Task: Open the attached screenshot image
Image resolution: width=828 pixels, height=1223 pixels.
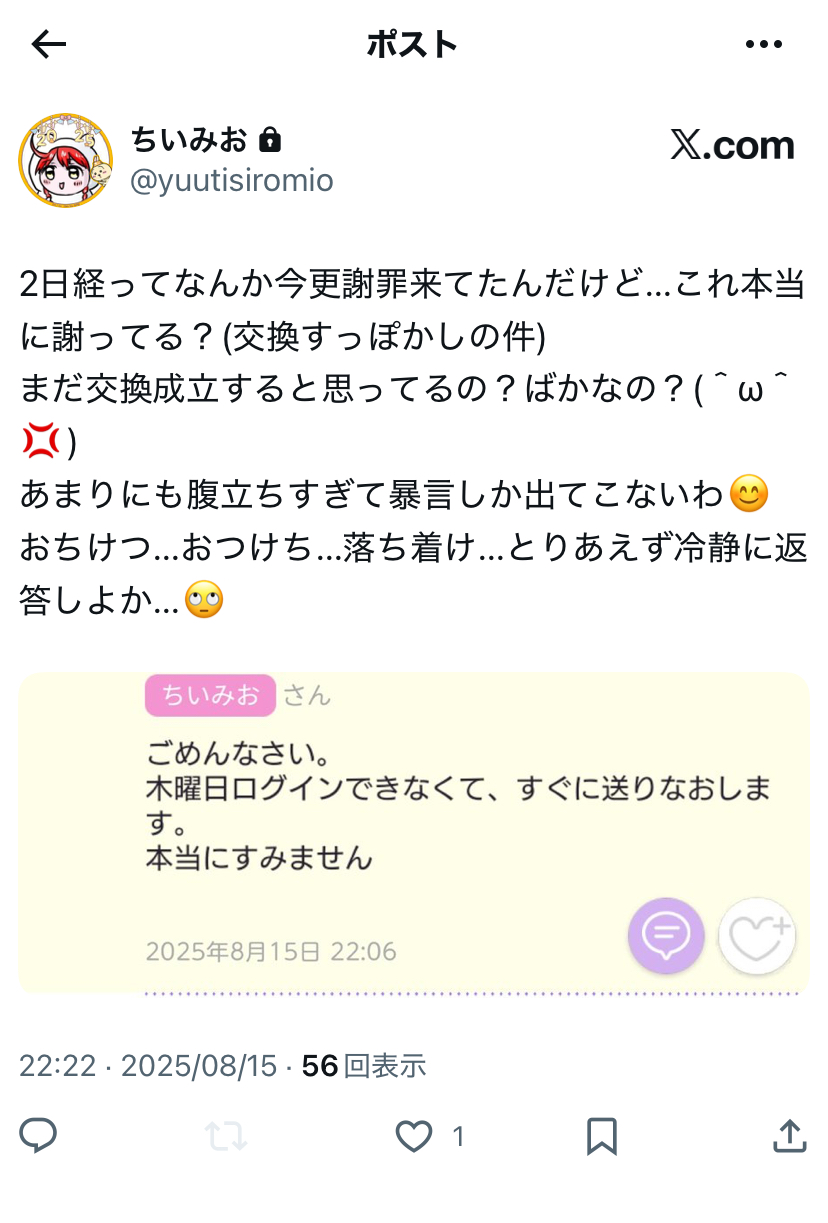Action: pos(414,834)
